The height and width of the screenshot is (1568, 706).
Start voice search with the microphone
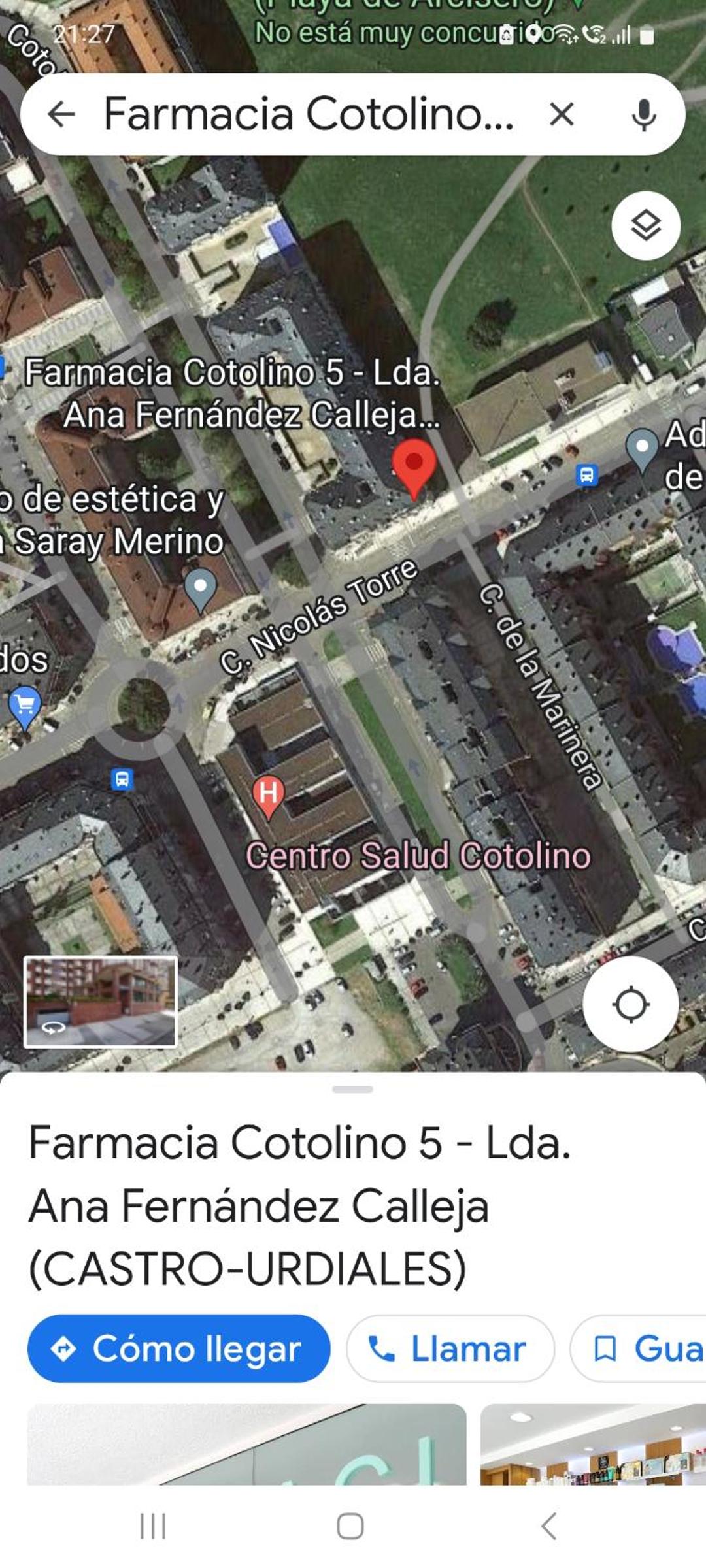point(643,114)
